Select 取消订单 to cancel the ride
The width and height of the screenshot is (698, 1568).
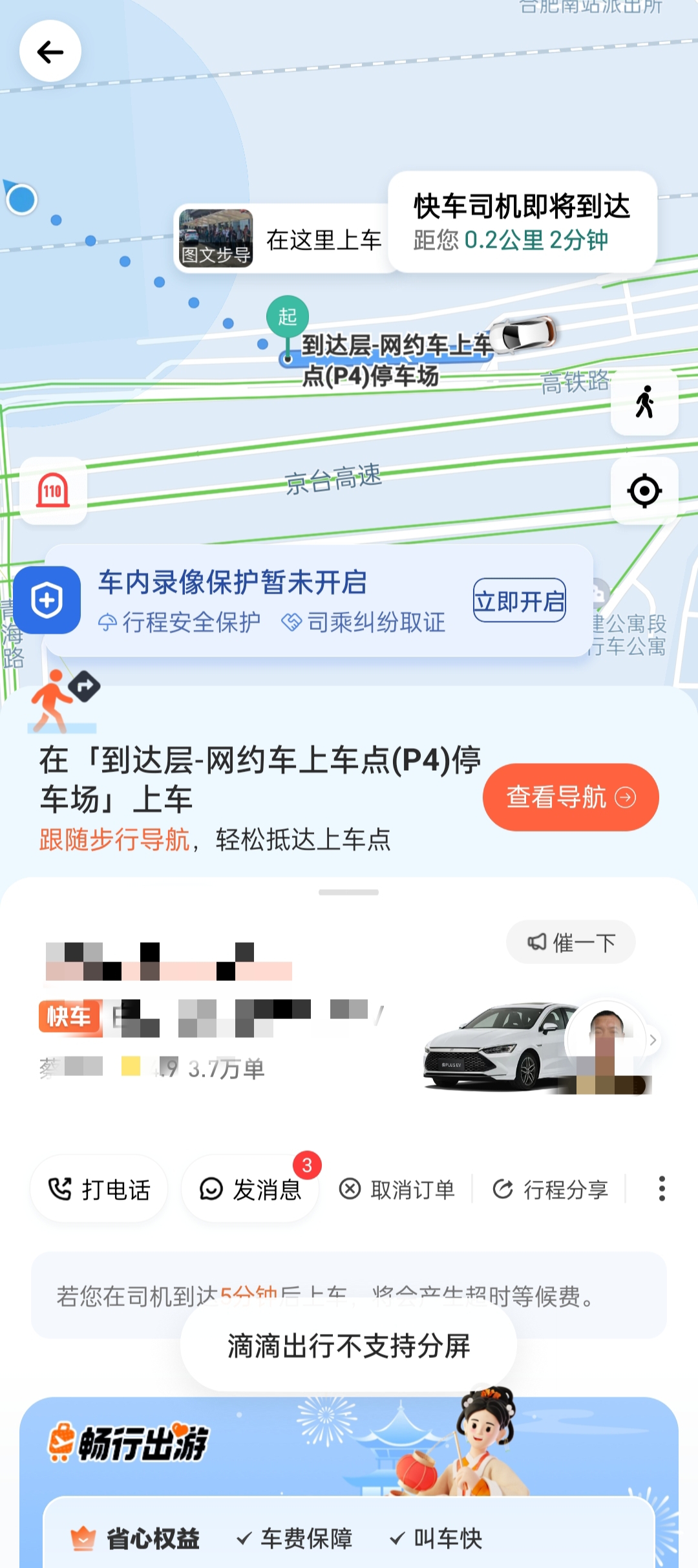pyautogui.click(x=397, y=1189)
